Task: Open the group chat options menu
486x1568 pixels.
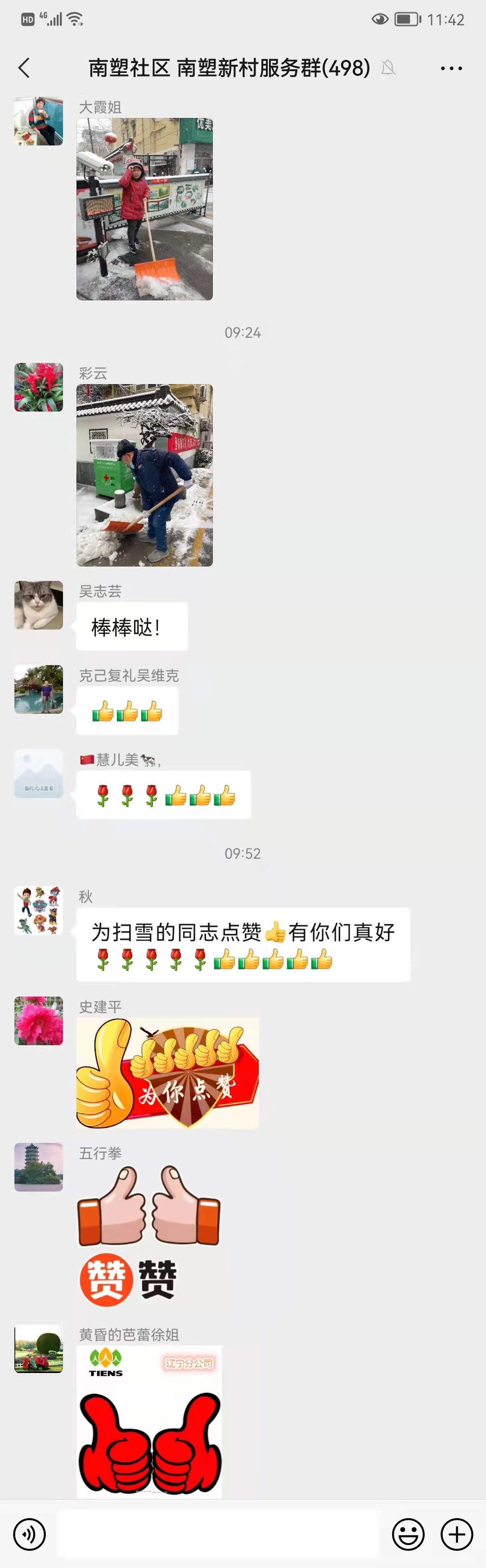Action: pos(451,68)
